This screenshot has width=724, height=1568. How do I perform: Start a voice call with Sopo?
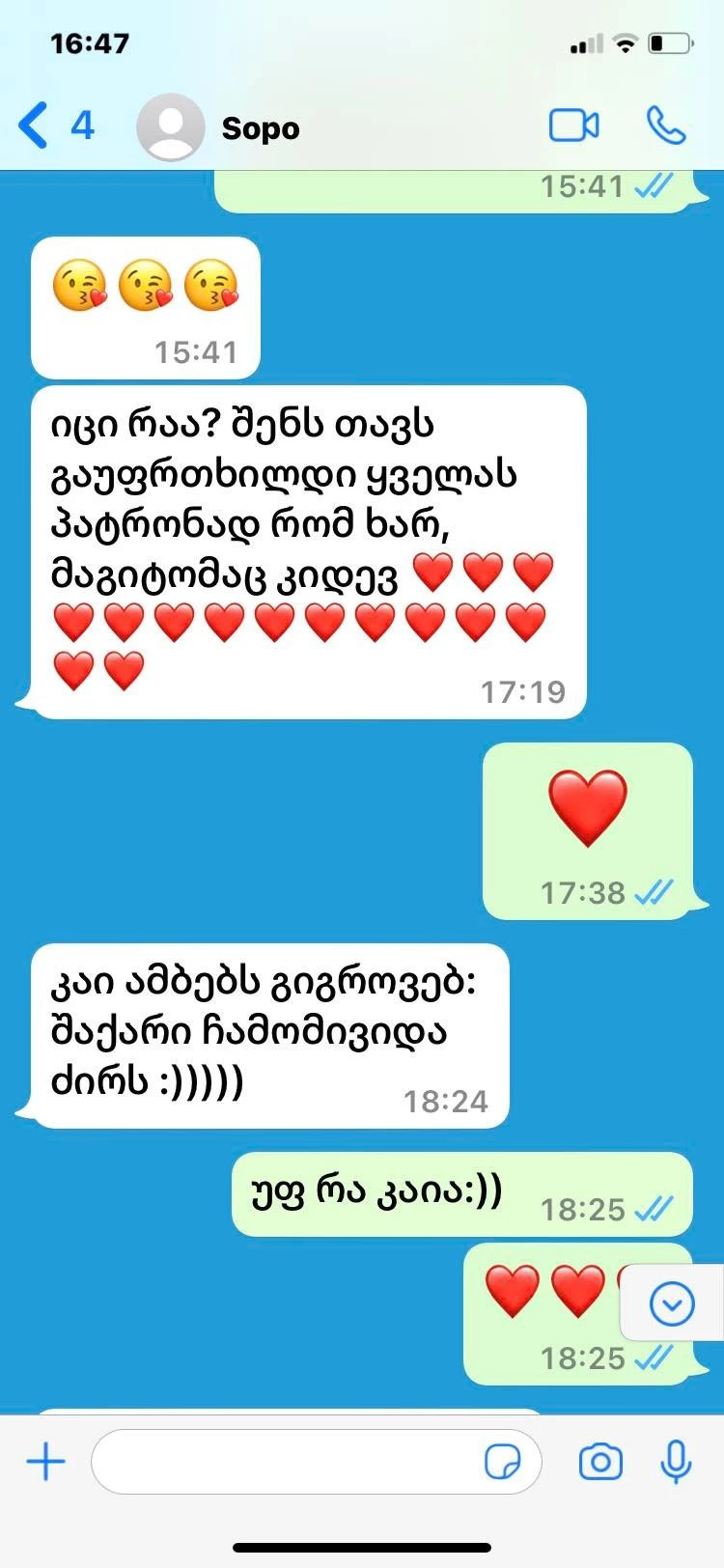click(665, 126)
